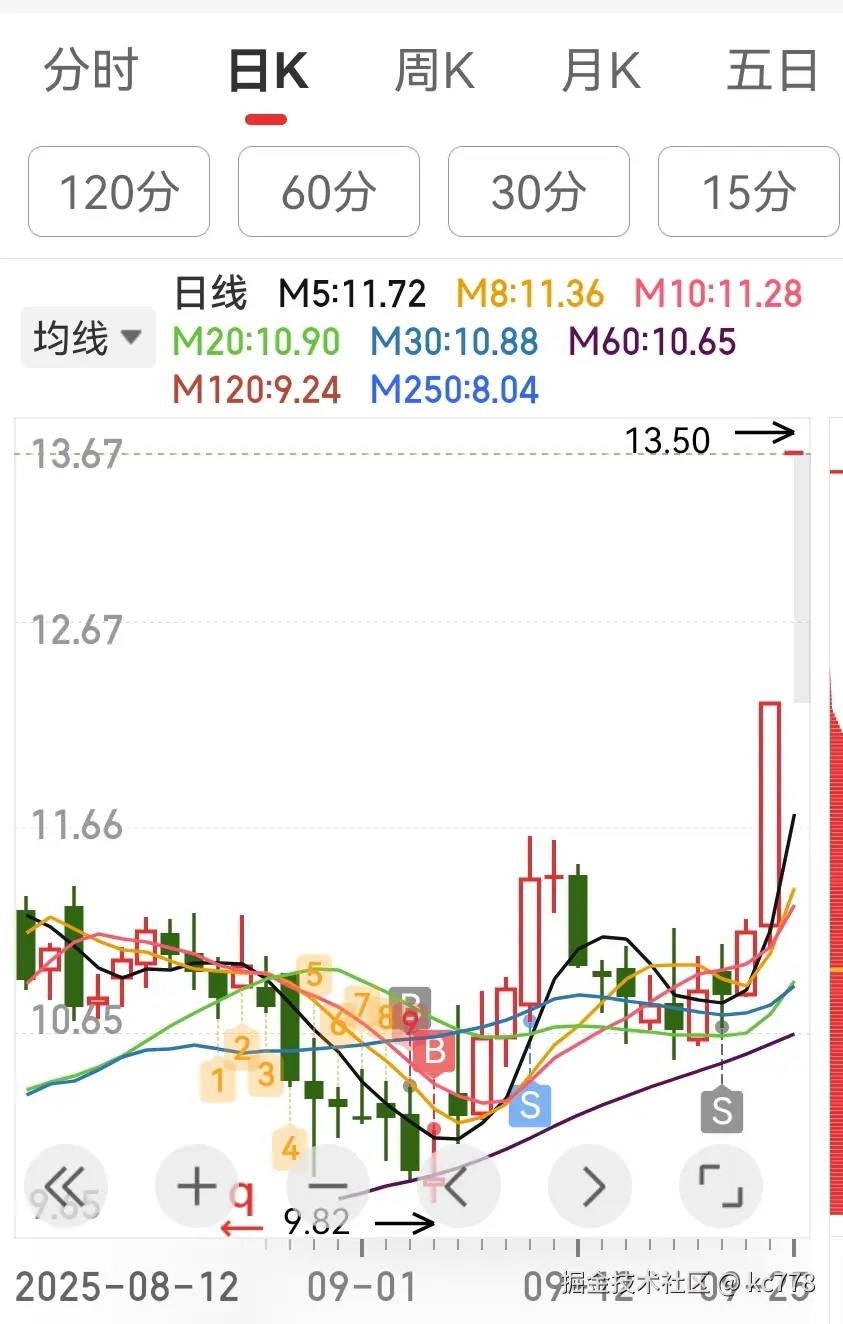Switch to the 分时 intraday tab
843x1324 pixels.
(x=89, y=71)
